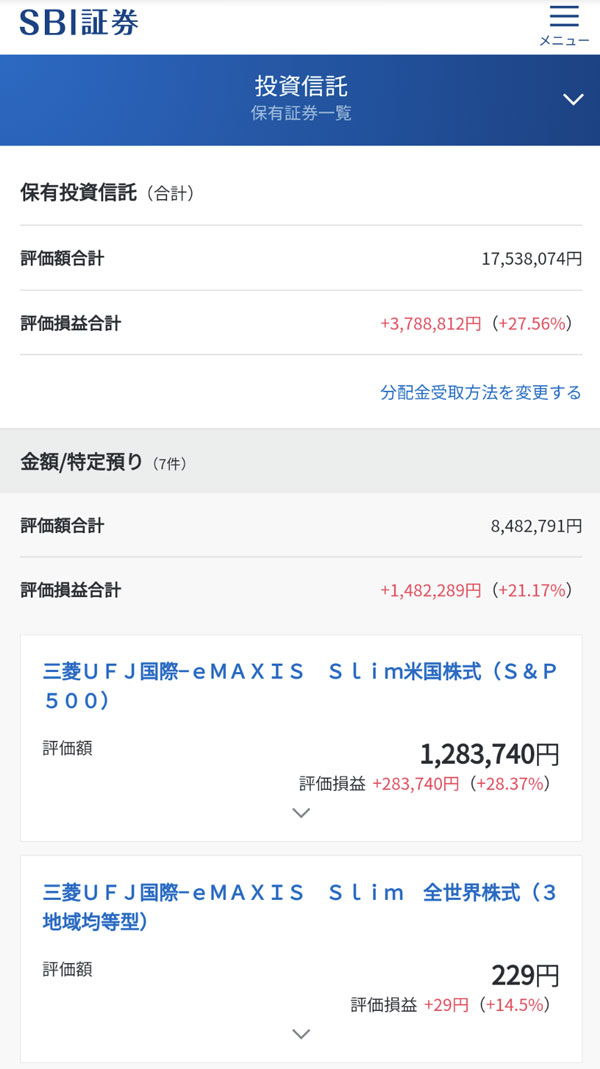Open the メニュー hamburger menu
The image size is (600, 1069).
564,26
